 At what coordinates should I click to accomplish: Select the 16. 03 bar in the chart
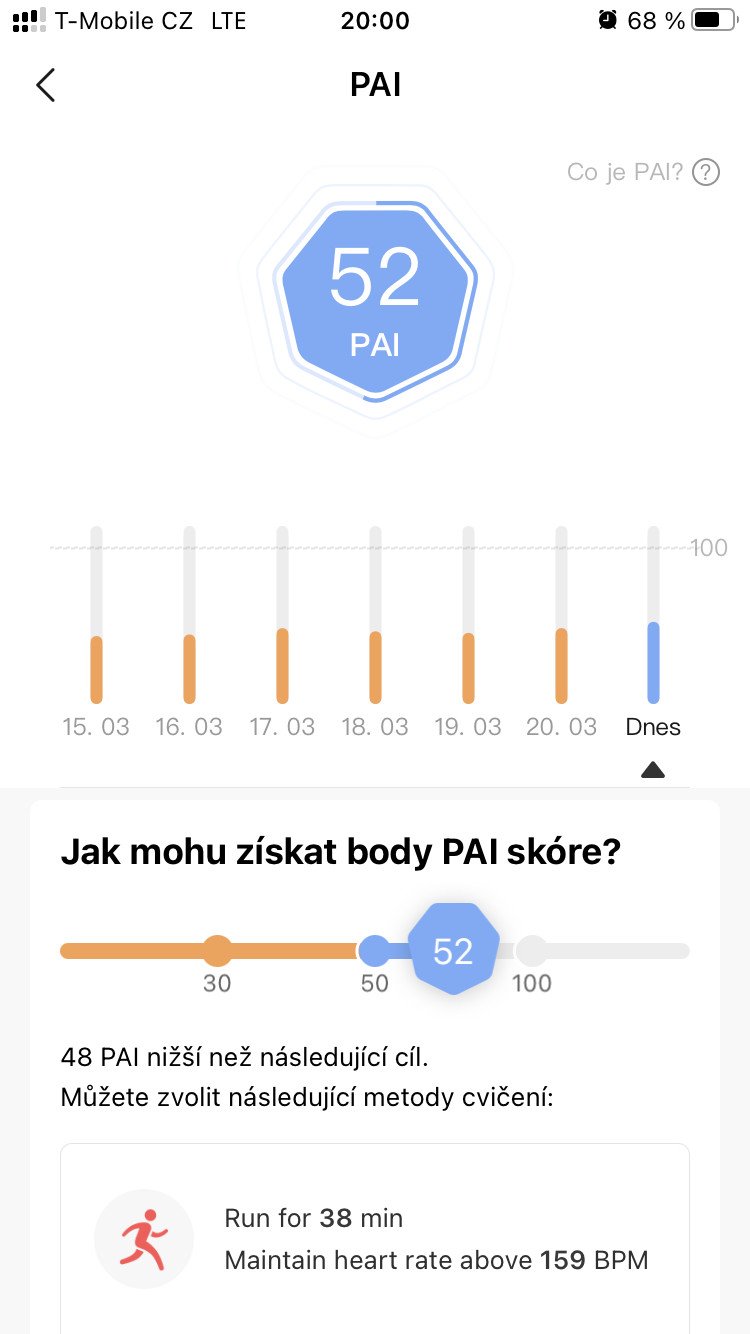click(189, 615)
